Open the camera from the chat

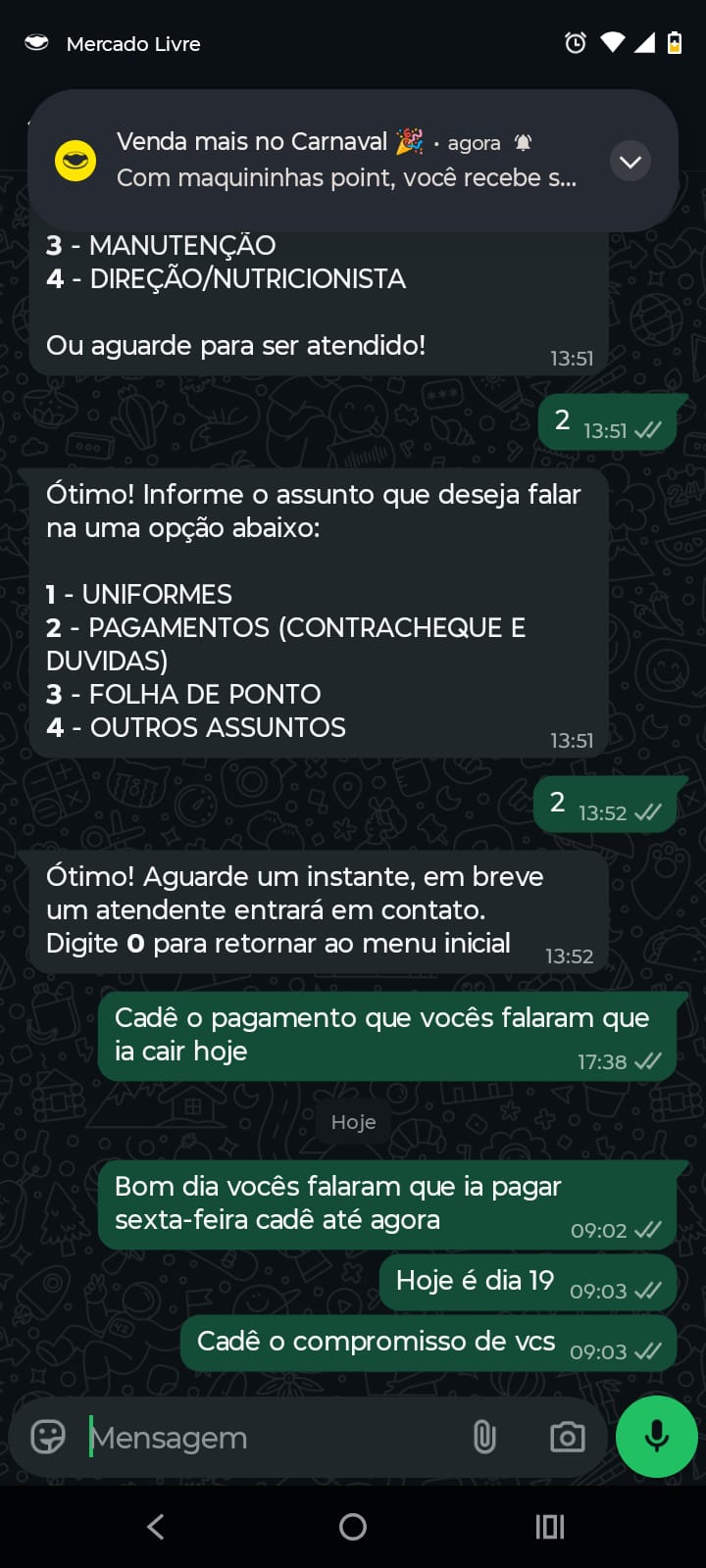point(567,1438)
